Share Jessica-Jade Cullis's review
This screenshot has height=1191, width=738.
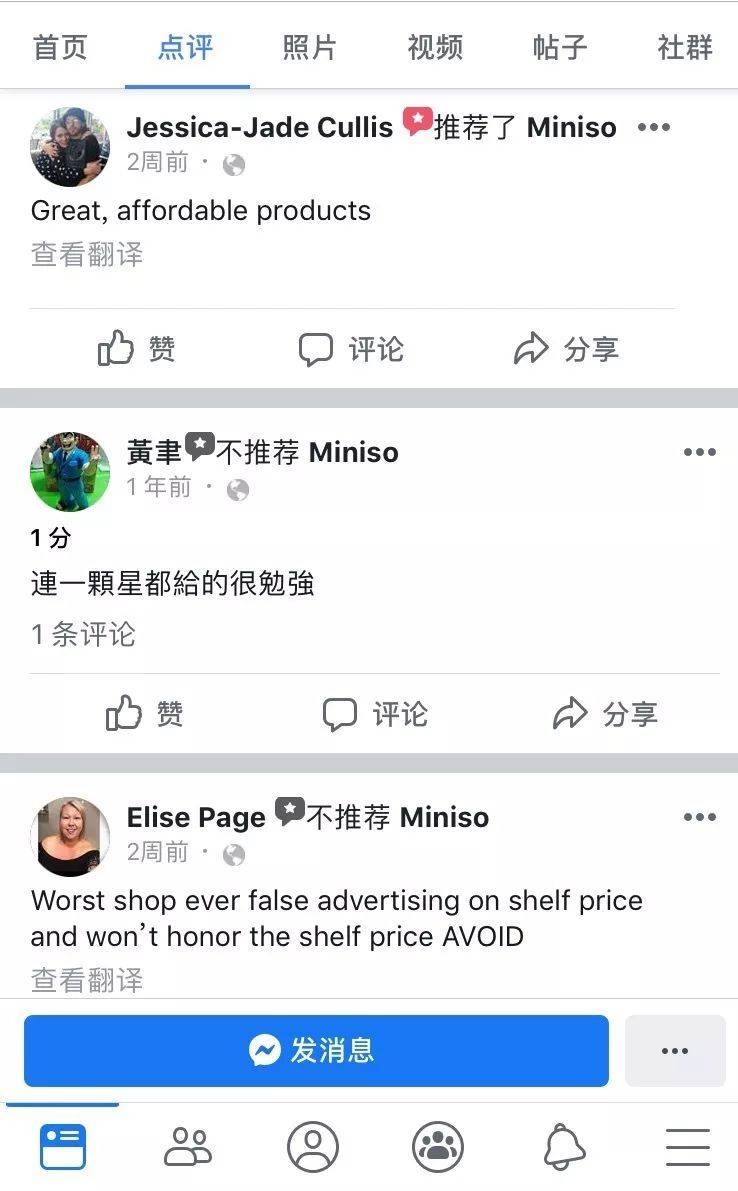coord(566,349)
